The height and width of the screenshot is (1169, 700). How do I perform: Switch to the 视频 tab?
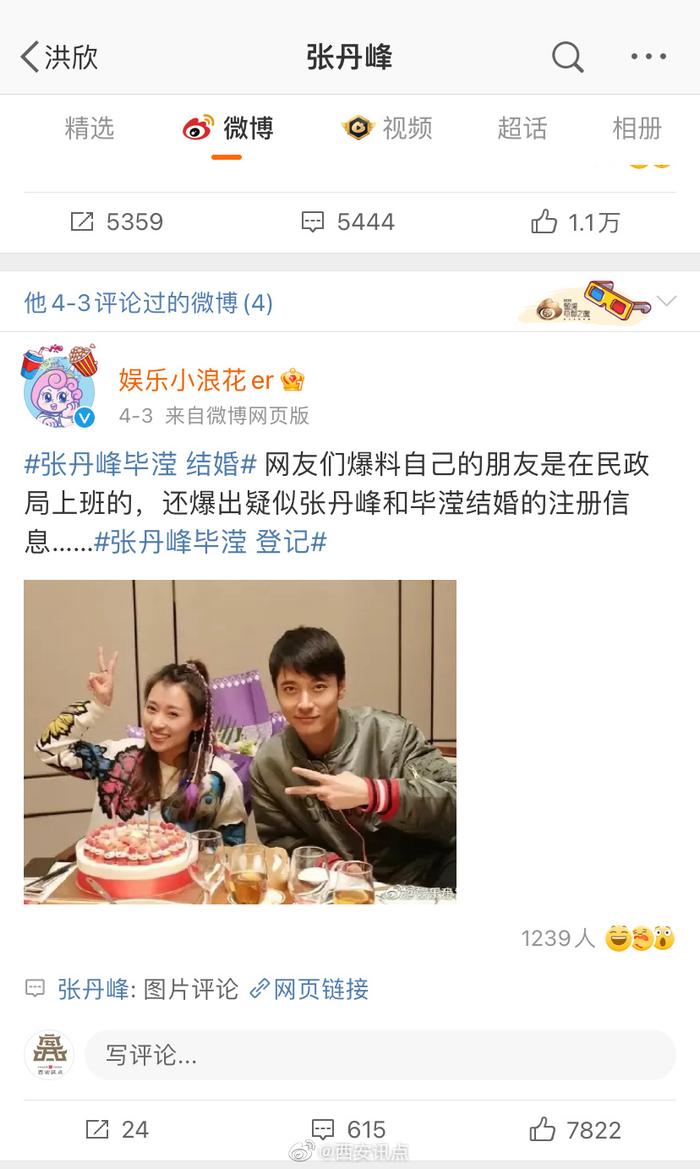pos(388,128)
